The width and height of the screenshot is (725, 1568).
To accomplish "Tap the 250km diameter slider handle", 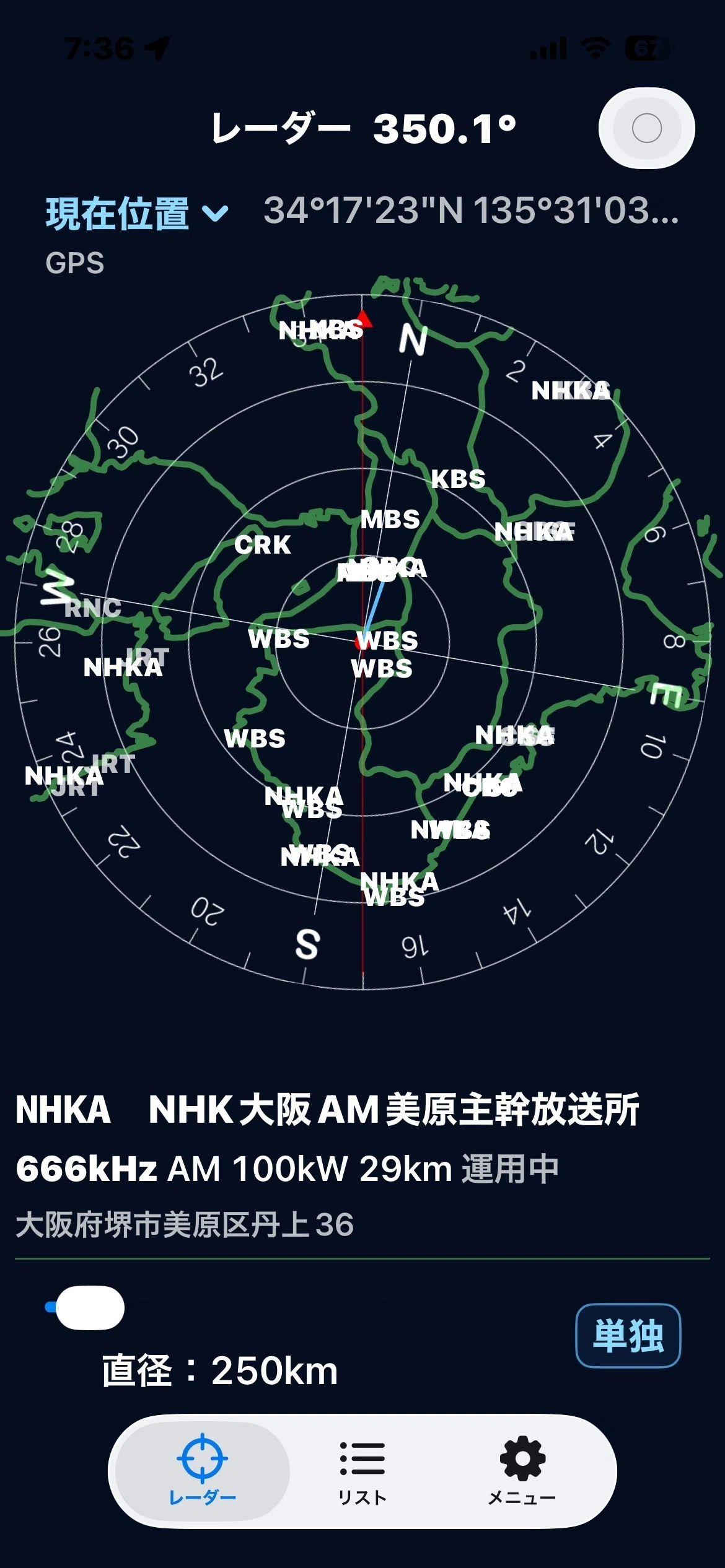I will (x=90, y=1307).
